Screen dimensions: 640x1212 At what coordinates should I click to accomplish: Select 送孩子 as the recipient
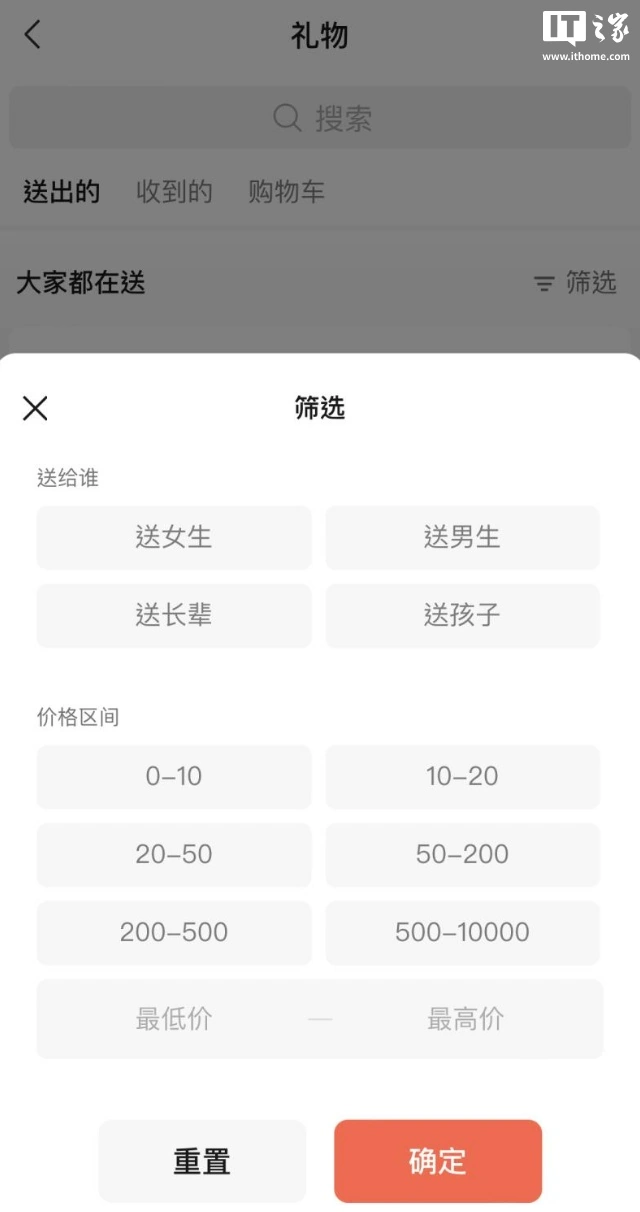pos(462,615)
